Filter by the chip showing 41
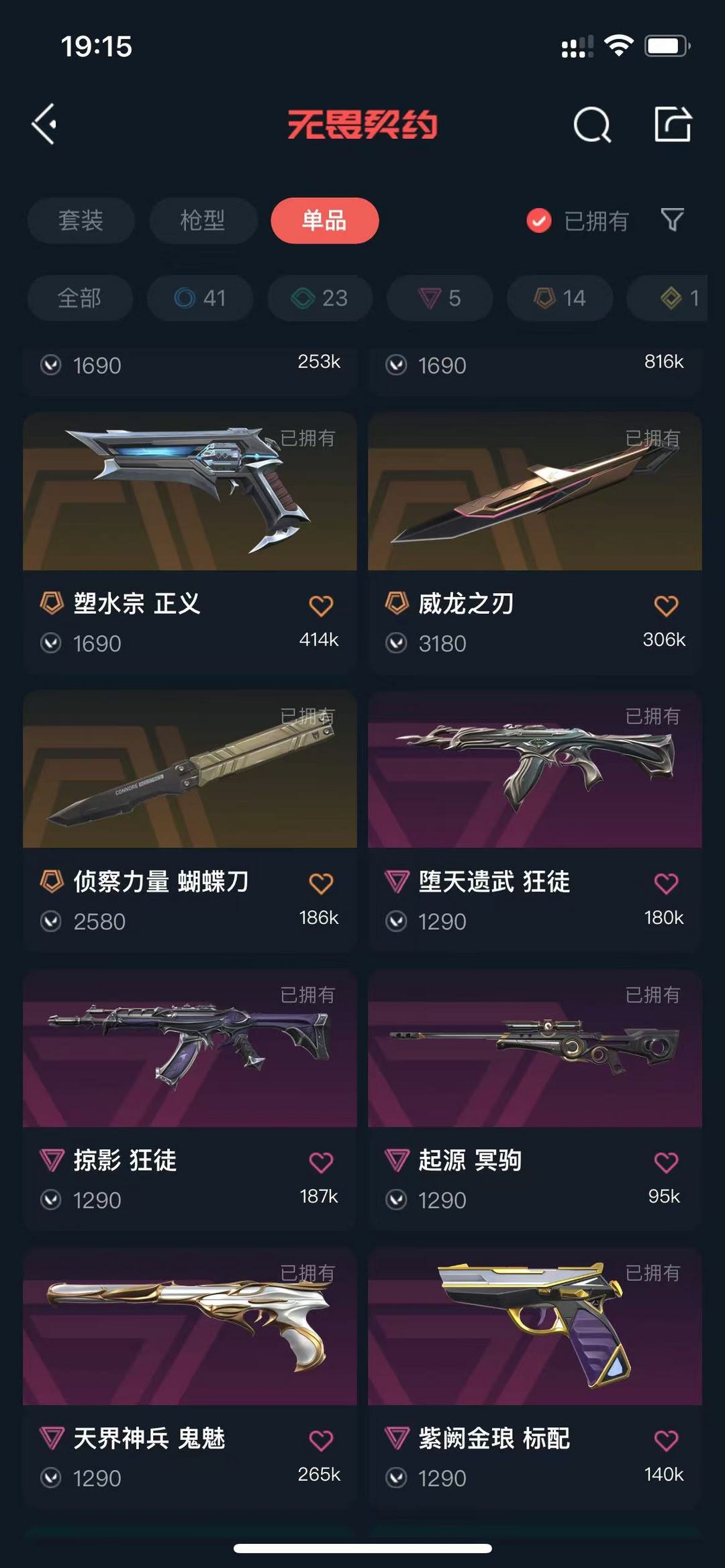Screen dimensions: 725x1568 [200, 298]
